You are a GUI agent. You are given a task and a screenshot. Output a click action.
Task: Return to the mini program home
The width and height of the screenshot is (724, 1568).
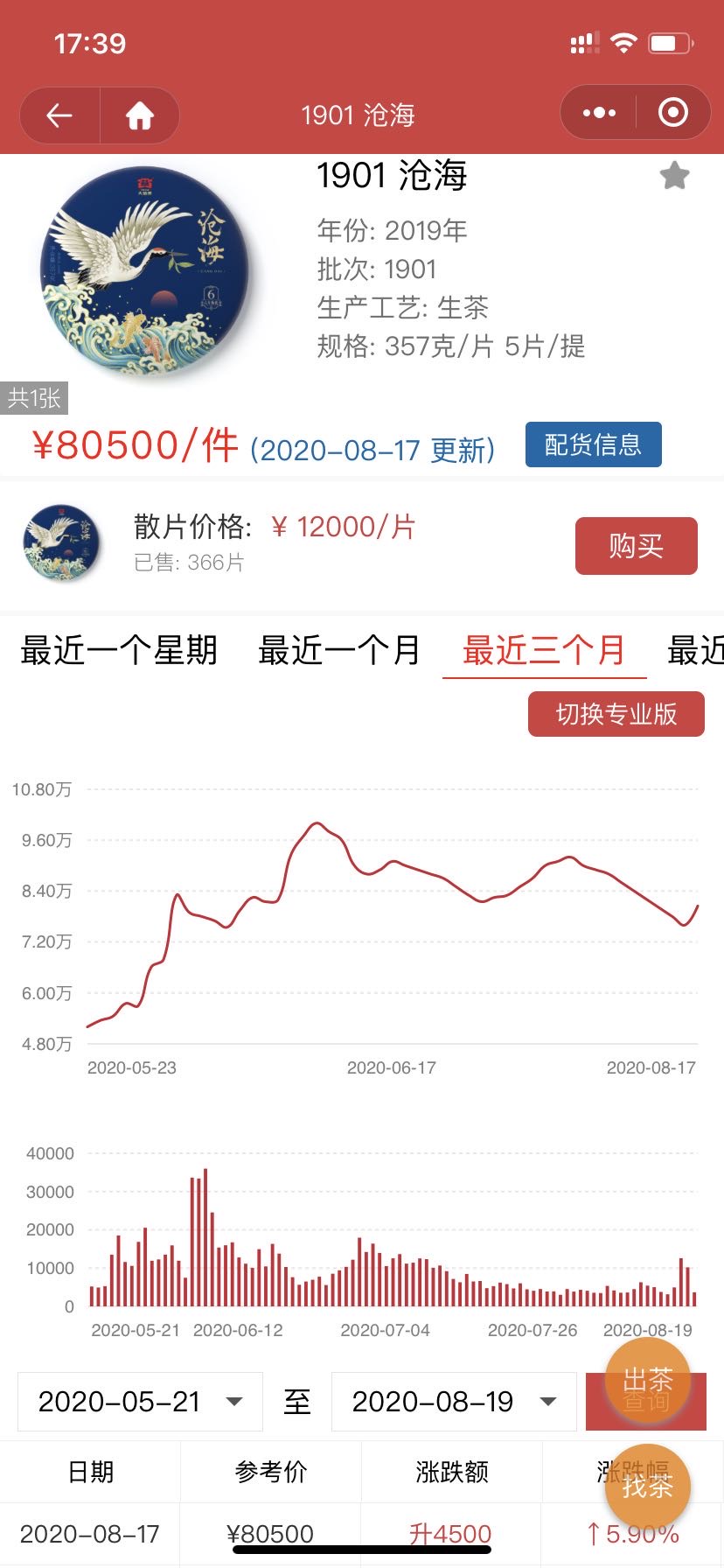[140, 115]
